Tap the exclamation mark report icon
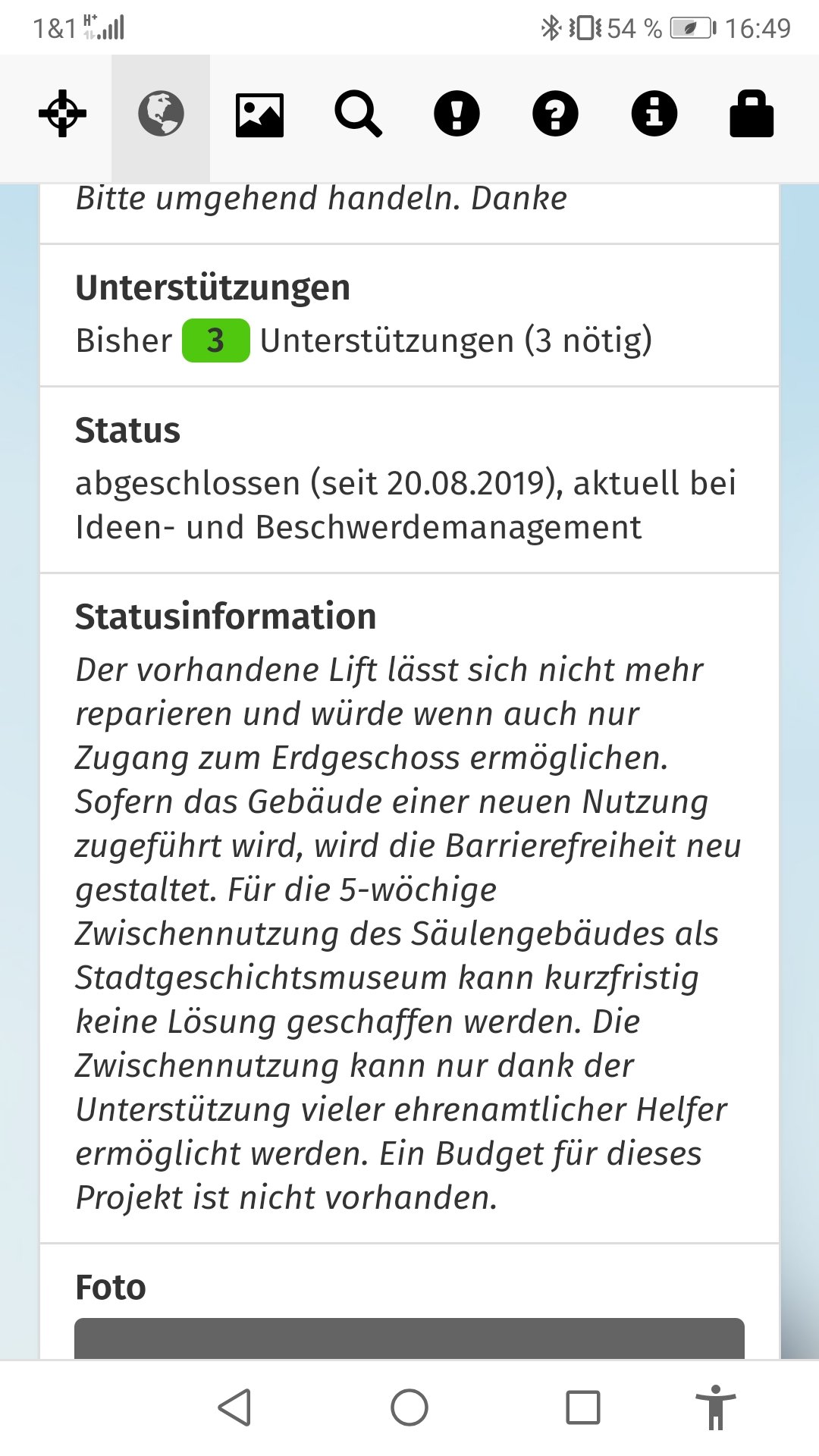The width and height of the screenshot is (819, 1456). (457, 114)
